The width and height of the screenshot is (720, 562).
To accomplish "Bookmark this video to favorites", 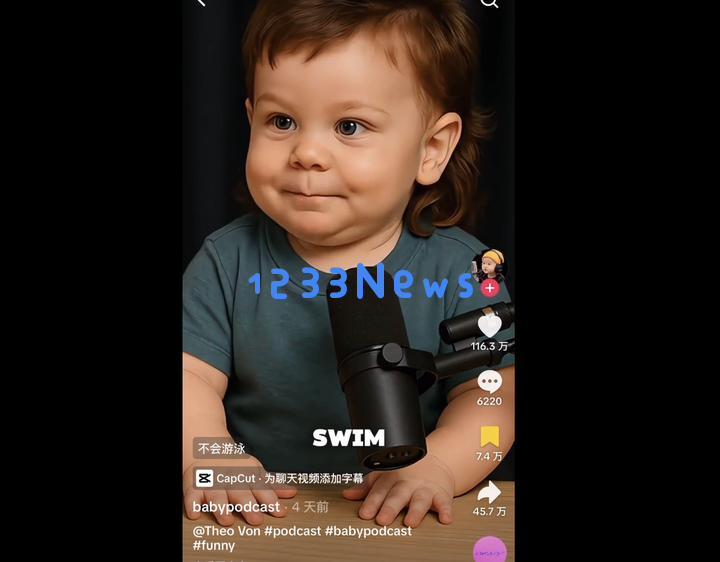I will (489, 437).
